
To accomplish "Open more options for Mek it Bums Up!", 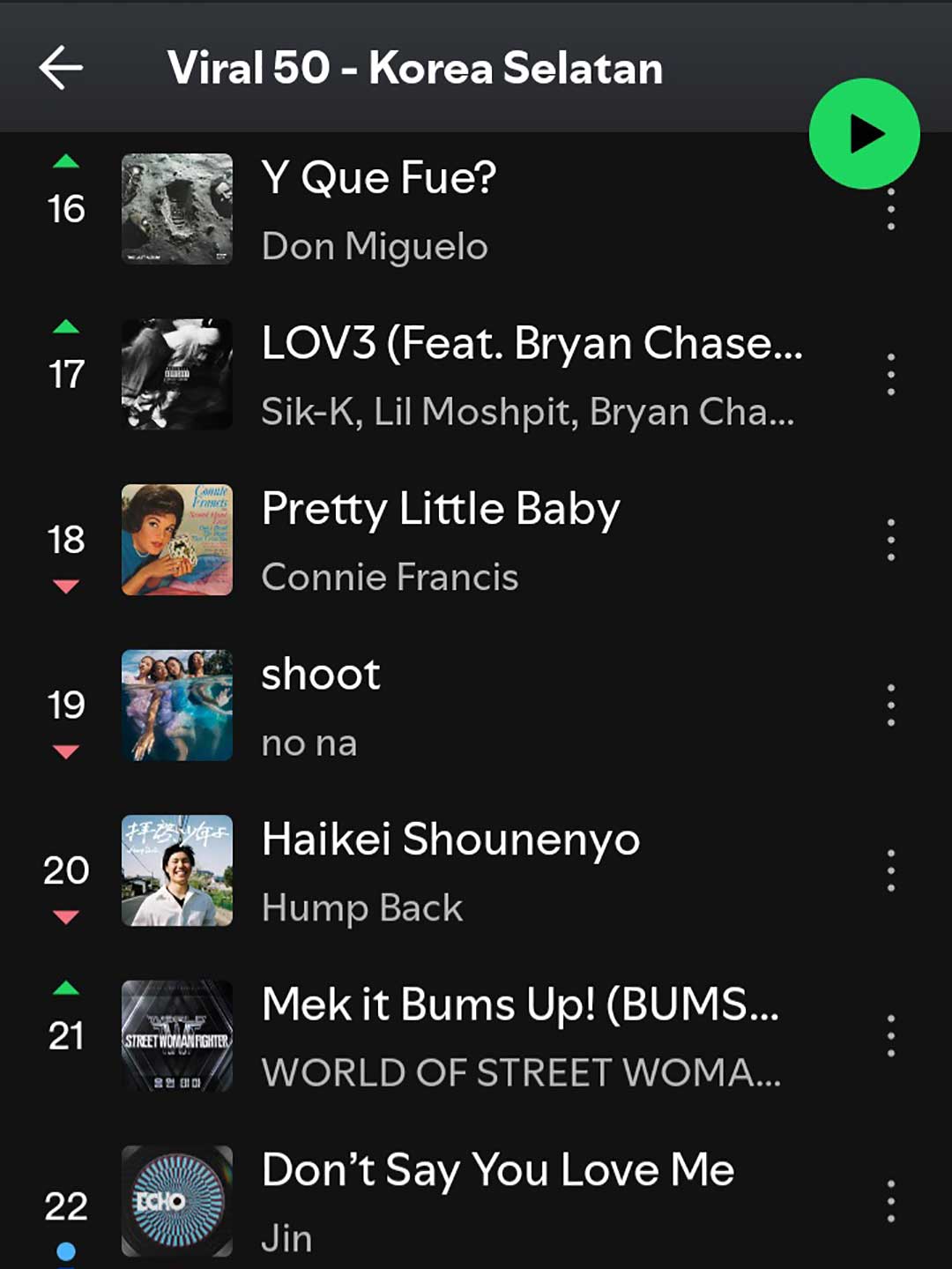I will (x=891, y=1036).
